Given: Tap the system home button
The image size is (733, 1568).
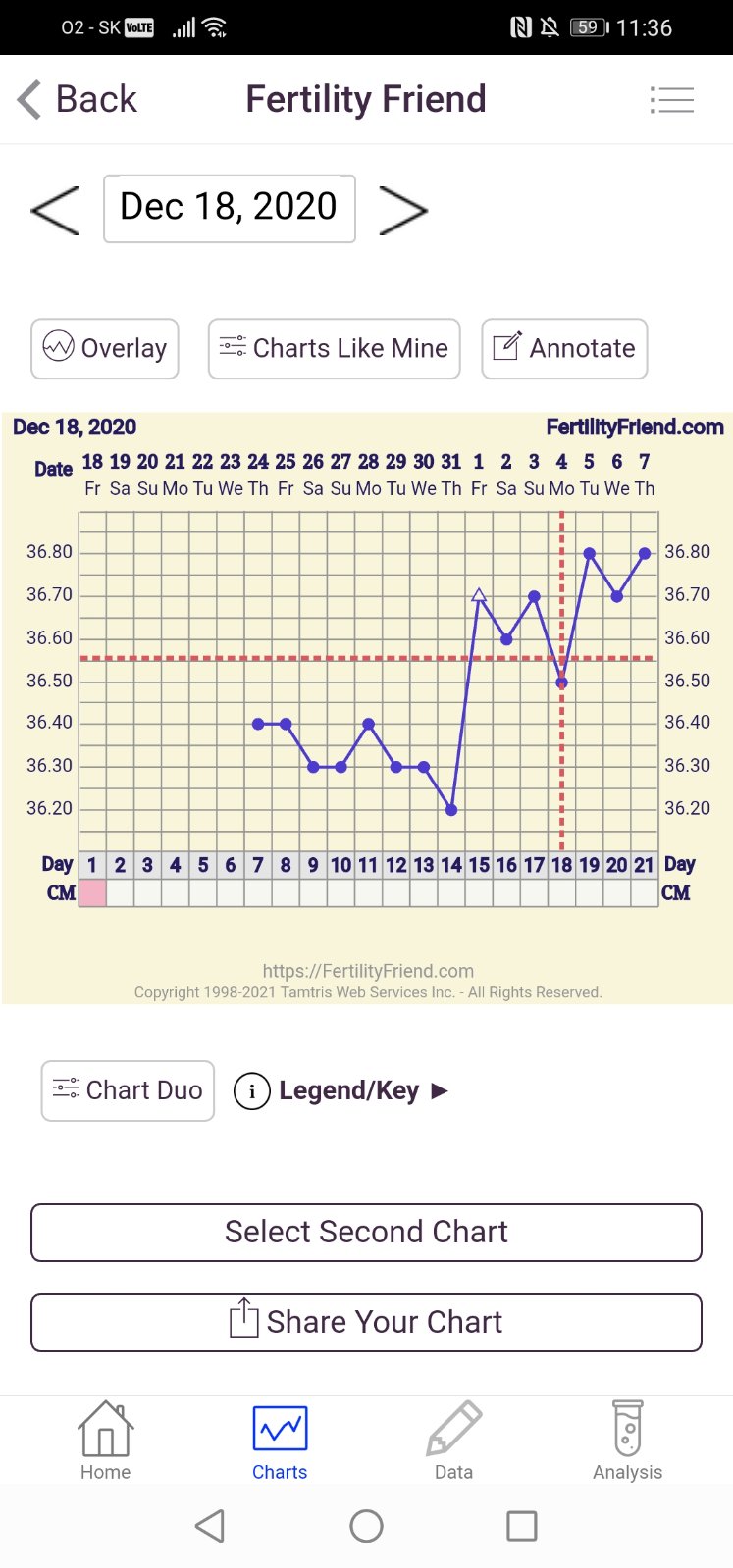Looking at the screenshot, I should pyautogui.click(x=366, y=1526).
